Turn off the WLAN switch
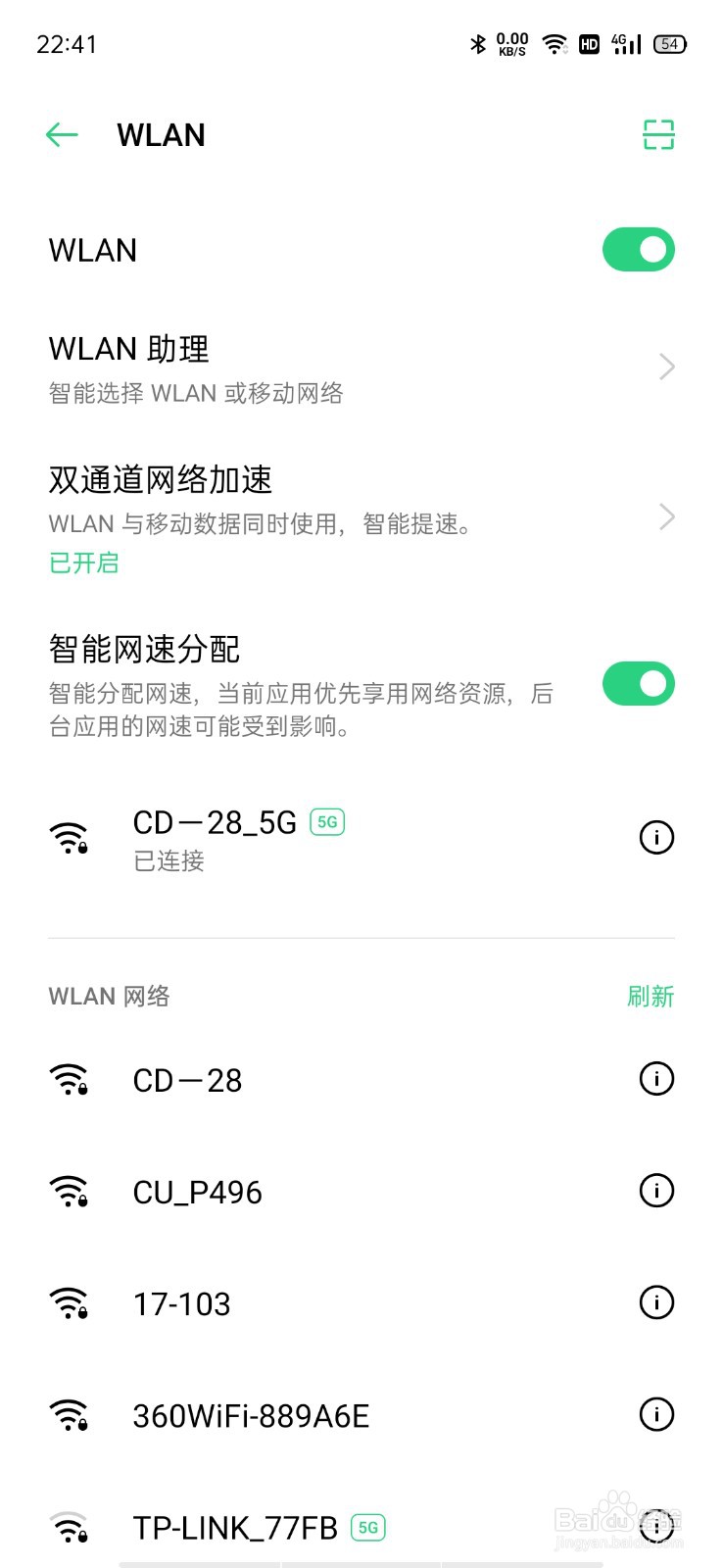723x1568 pixels. tap(638, 250)
